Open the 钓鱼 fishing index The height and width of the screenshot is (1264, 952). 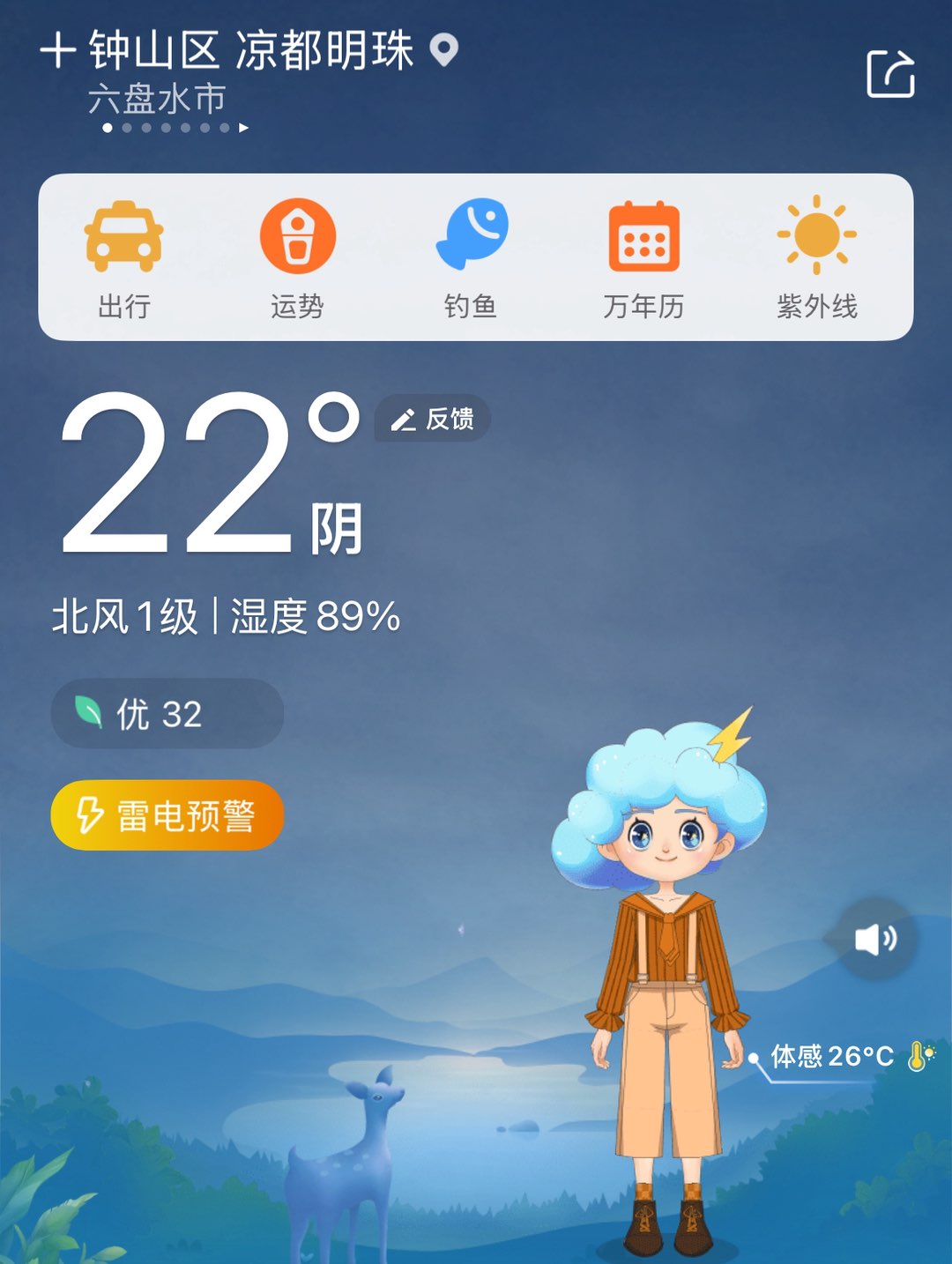(x=471, y=257)
